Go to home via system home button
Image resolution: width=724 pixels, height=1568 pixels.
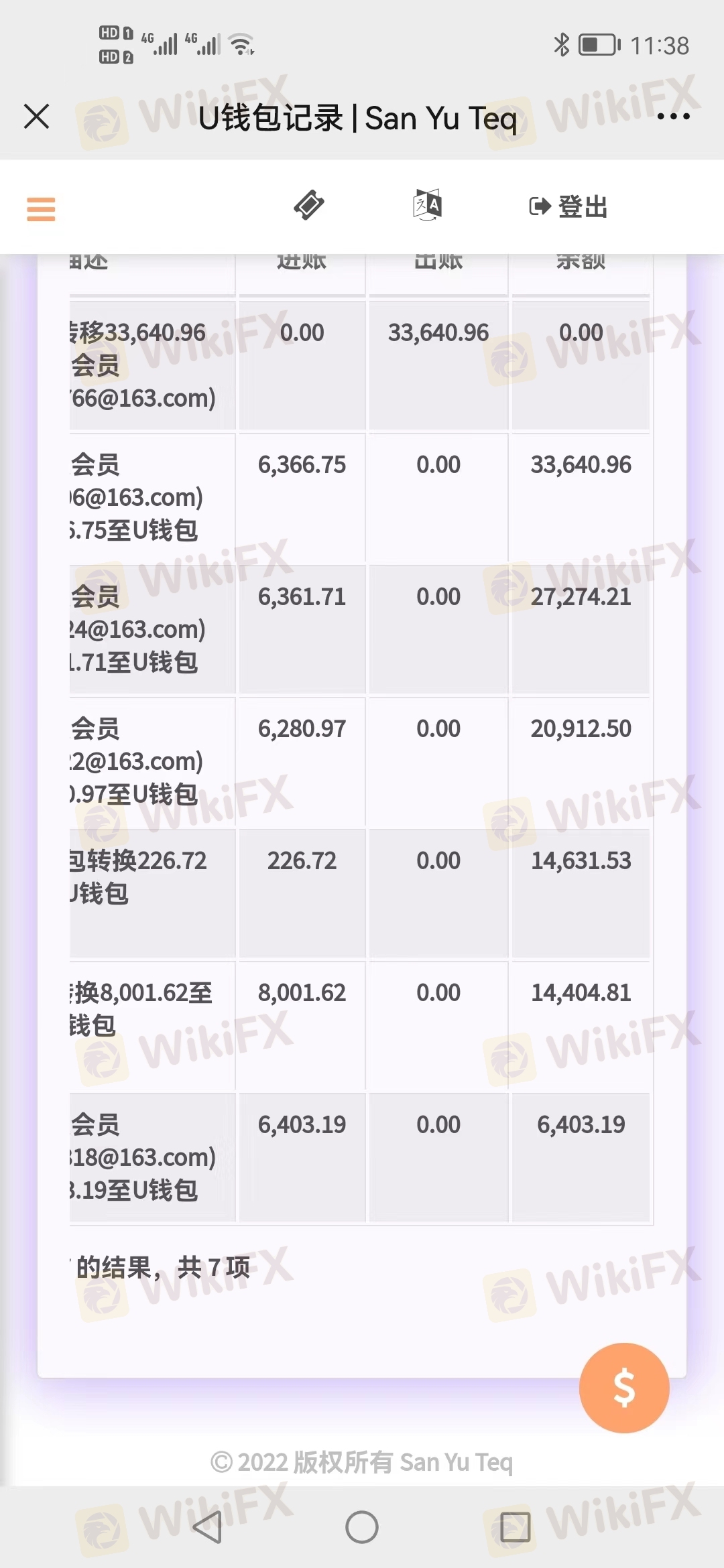pyautogui.click(x=362, y=1527)
